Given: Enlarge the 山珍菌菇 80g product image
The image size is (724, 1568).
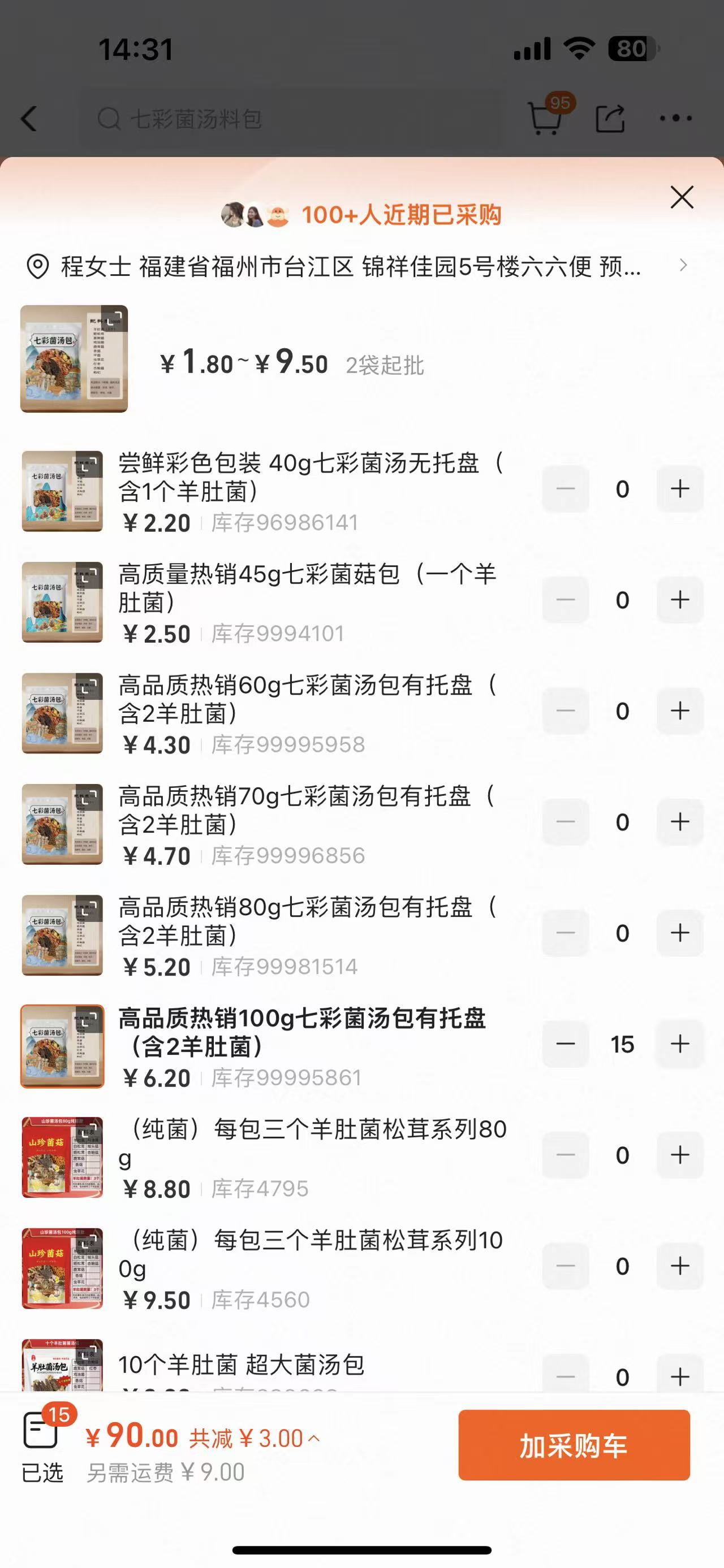Looking at the screenshot, I should tap(62, 1157).
